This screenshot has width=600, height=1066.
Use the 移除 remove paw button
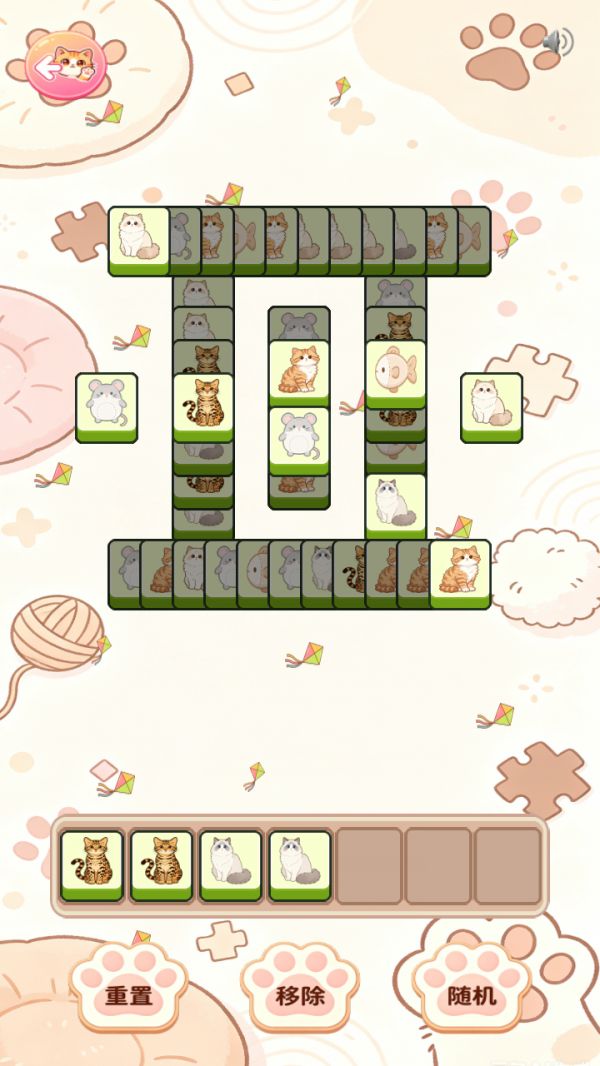coord(300,988)
